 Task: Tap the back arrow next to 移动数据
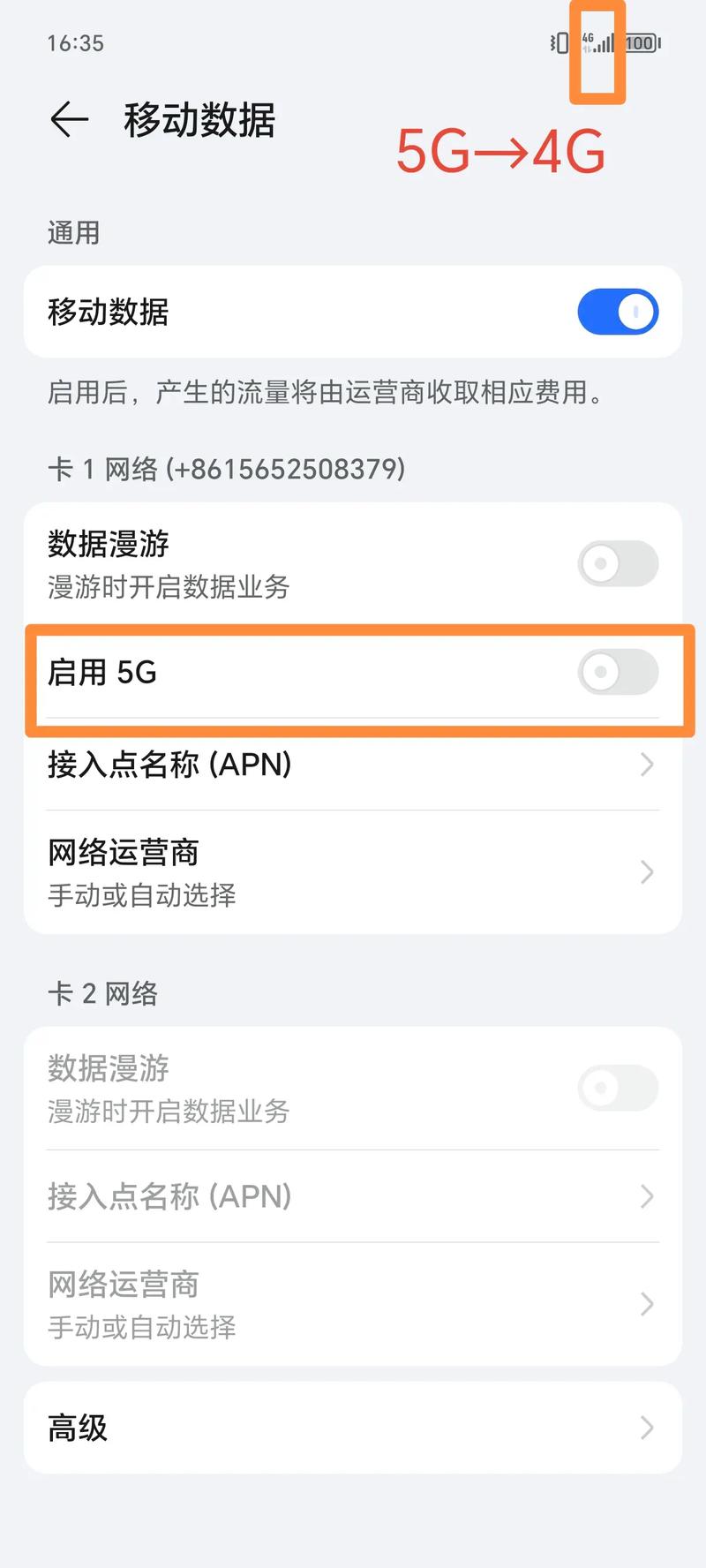(x=70, y=121)
